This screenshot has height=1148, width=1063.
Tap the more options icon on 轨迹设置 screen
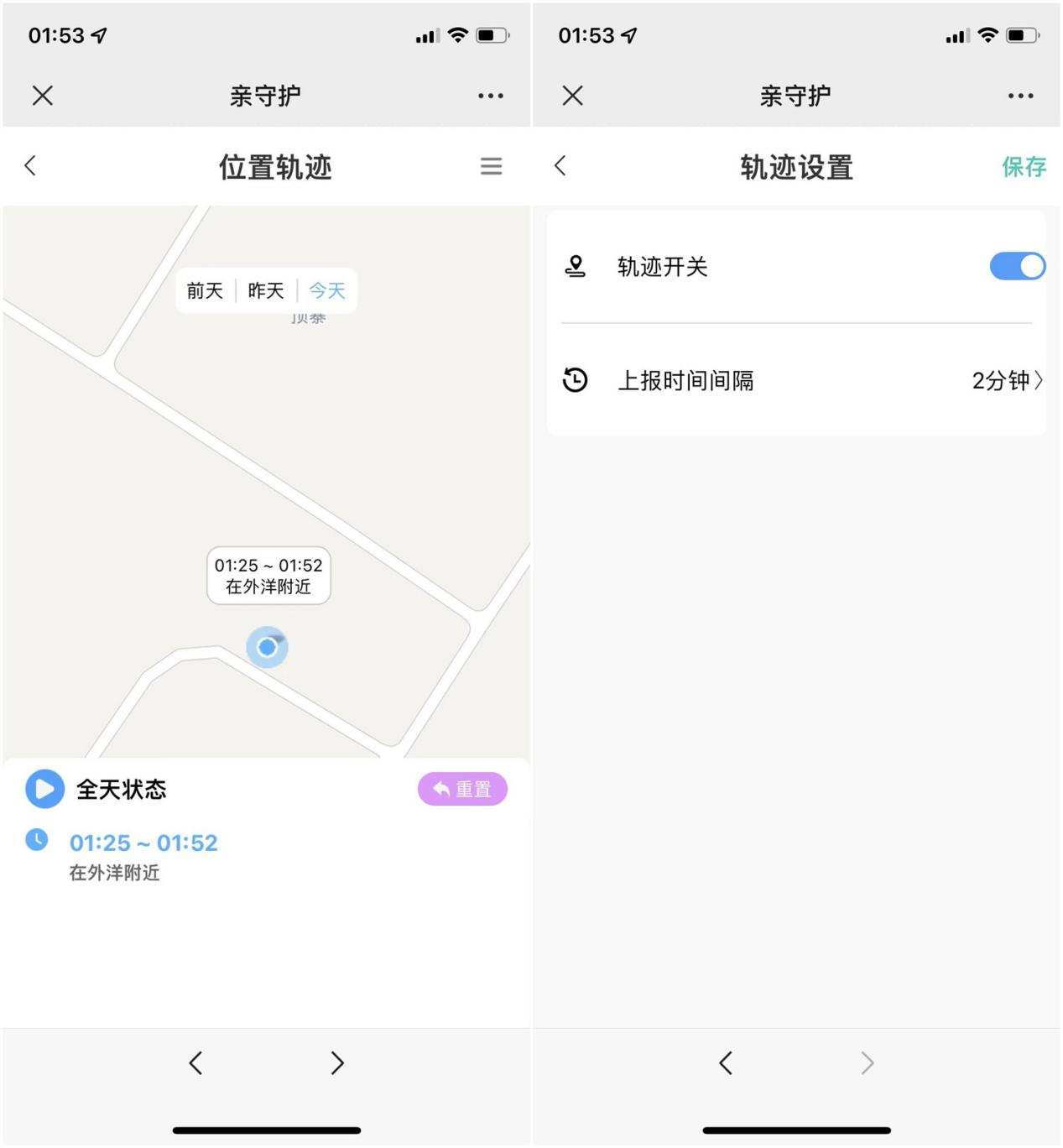tap(1019, 96)
